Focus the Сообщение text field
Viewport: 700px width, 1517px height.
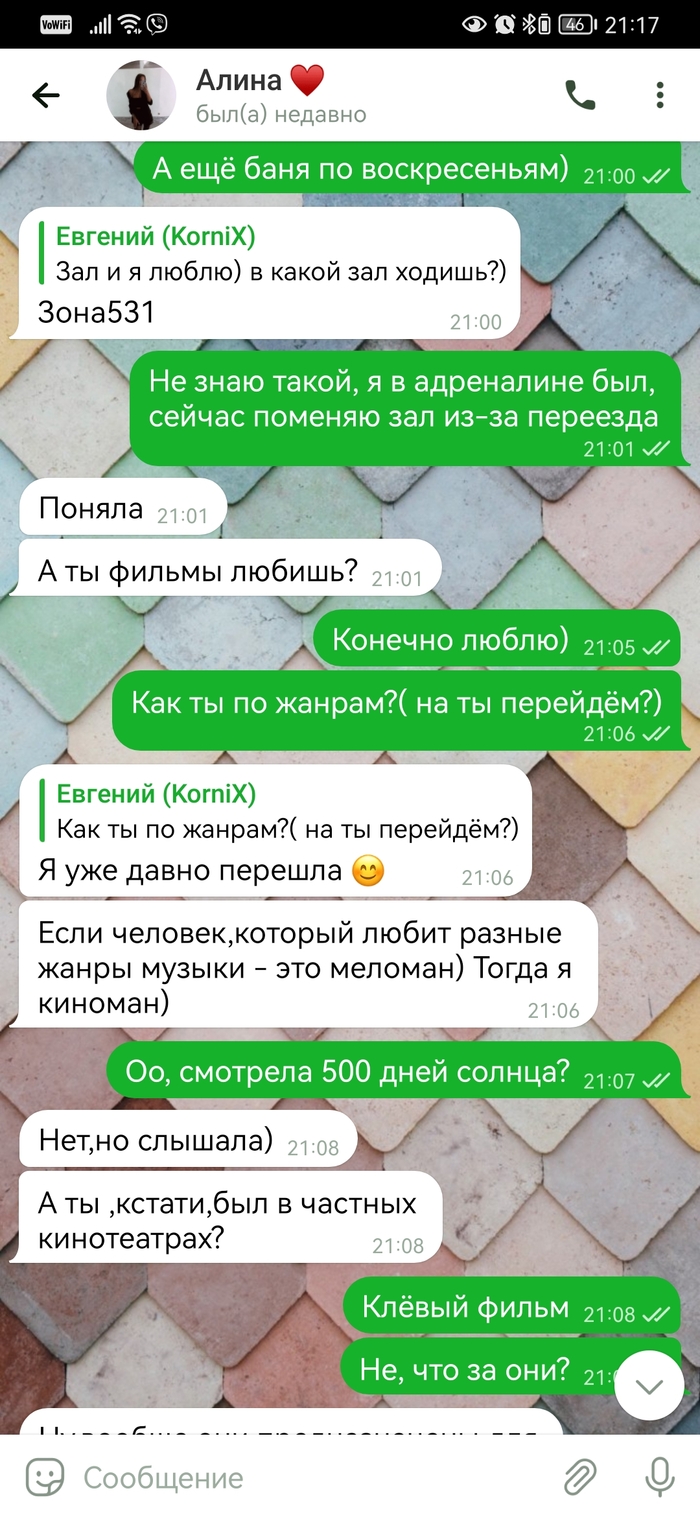pyautogui.click(x=300, y=1477)
